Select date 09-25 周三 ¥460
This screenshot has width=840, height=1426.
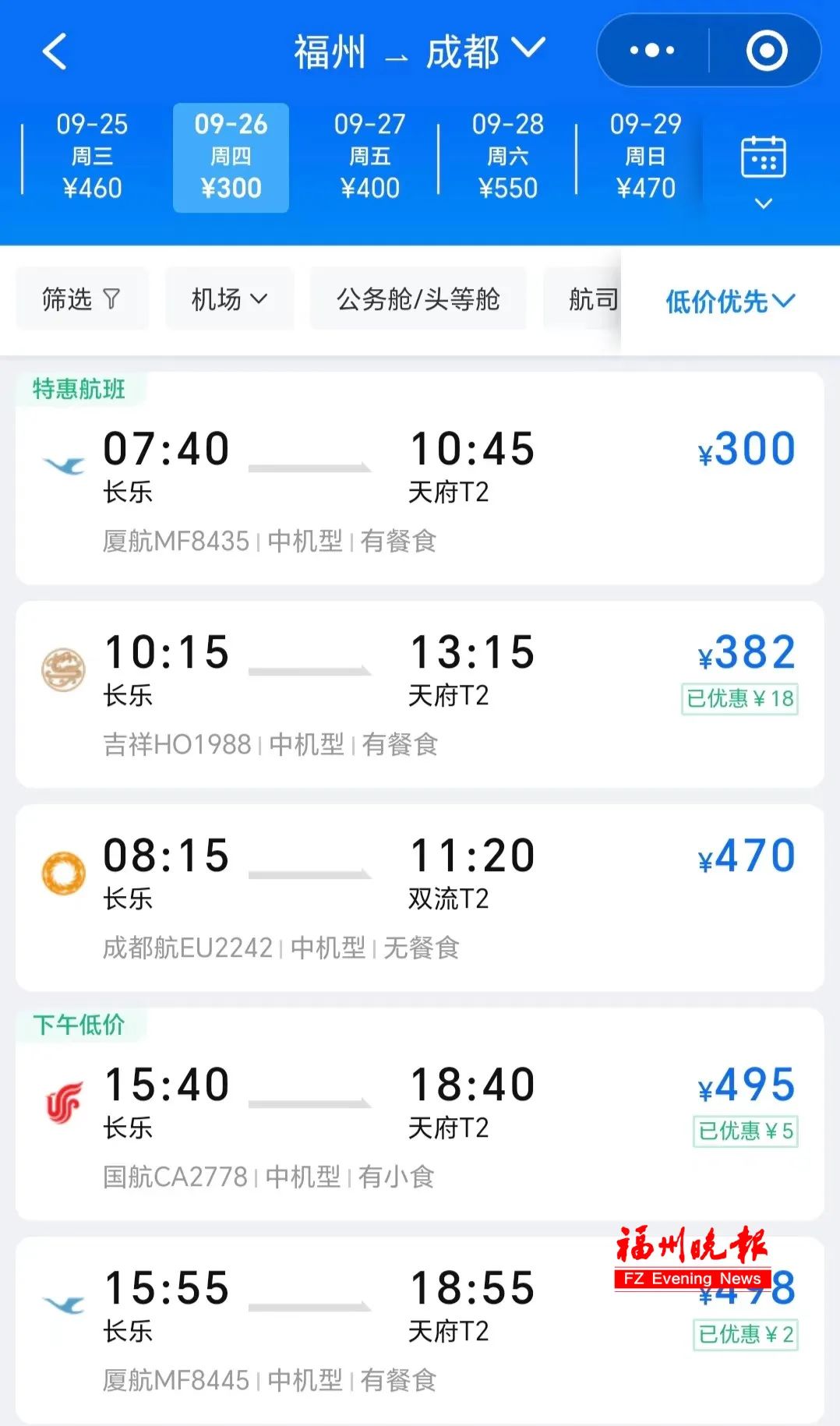click(x=92, y=157)
